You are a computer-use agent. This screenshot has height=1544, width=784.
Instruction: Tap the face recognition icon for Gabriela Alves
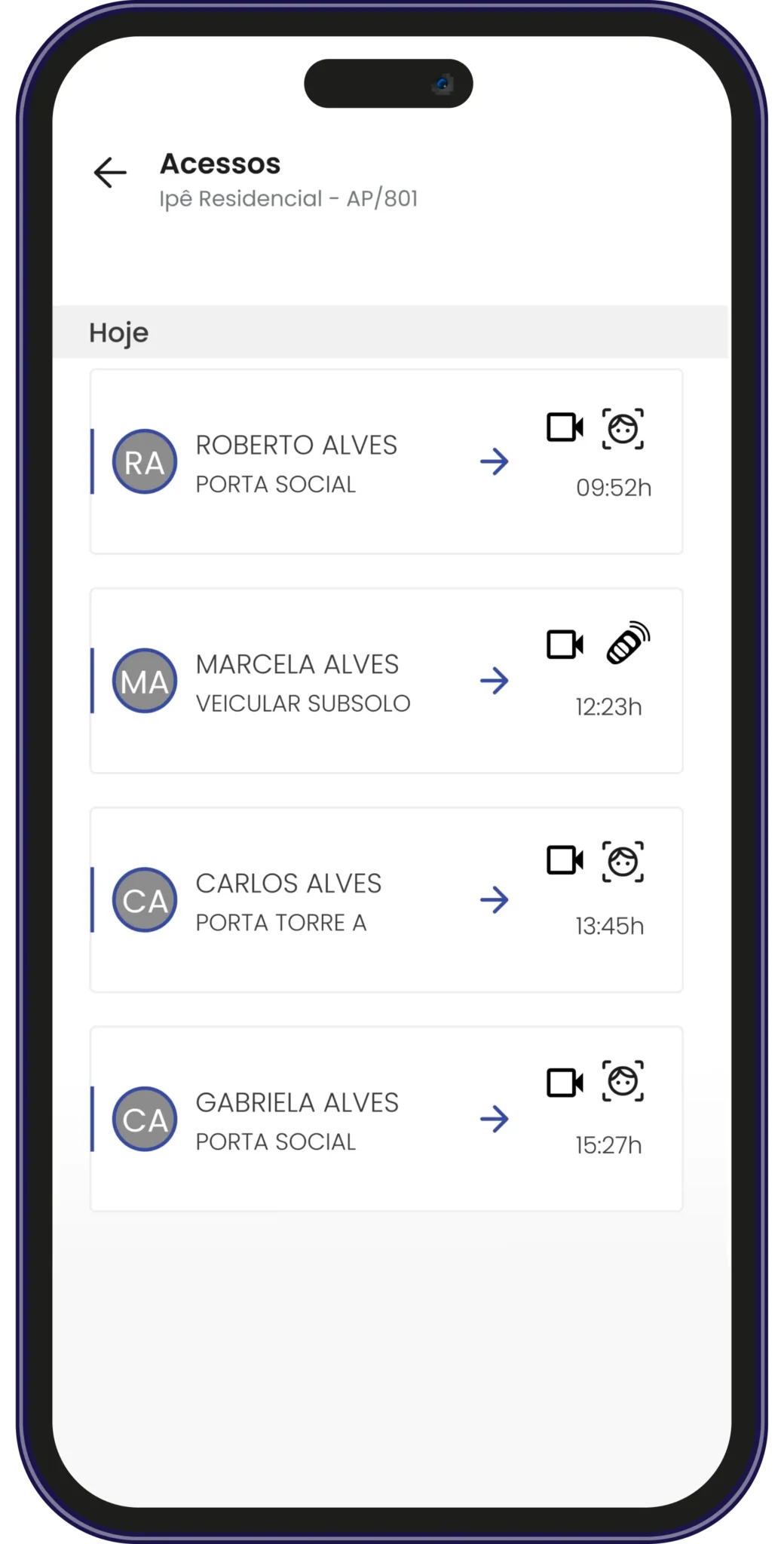[623, 1081]
